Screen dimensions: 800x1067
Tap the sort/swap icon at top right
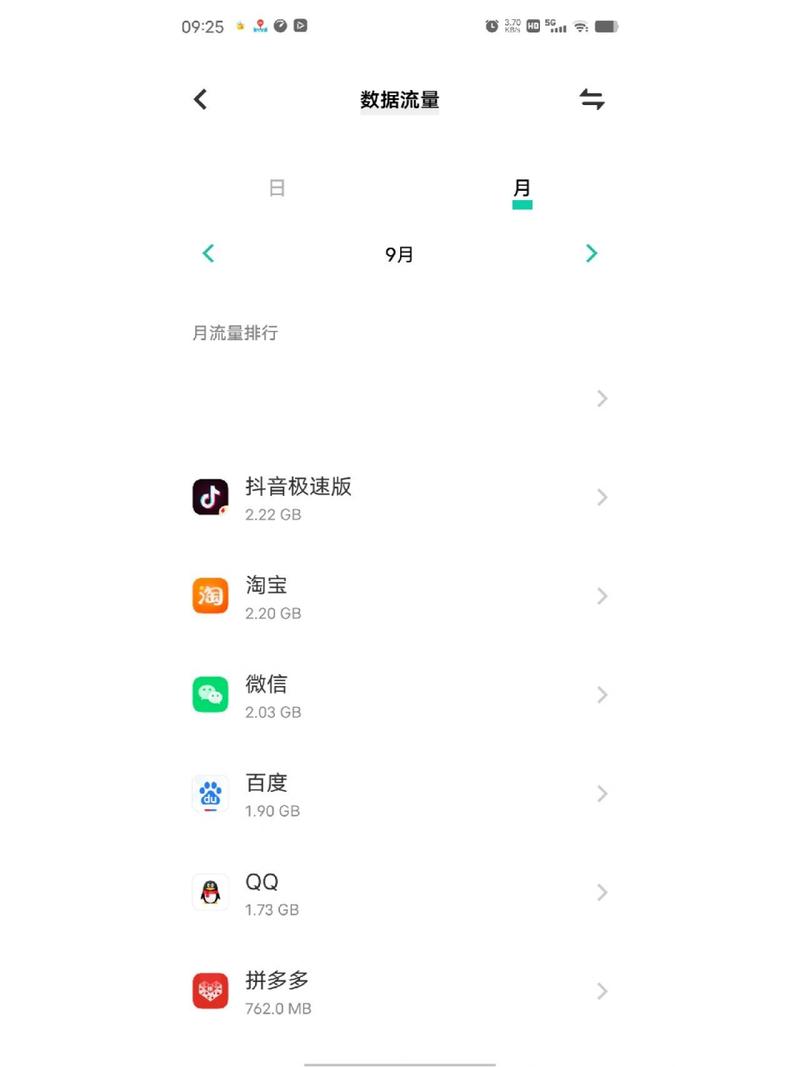[591, 99]
